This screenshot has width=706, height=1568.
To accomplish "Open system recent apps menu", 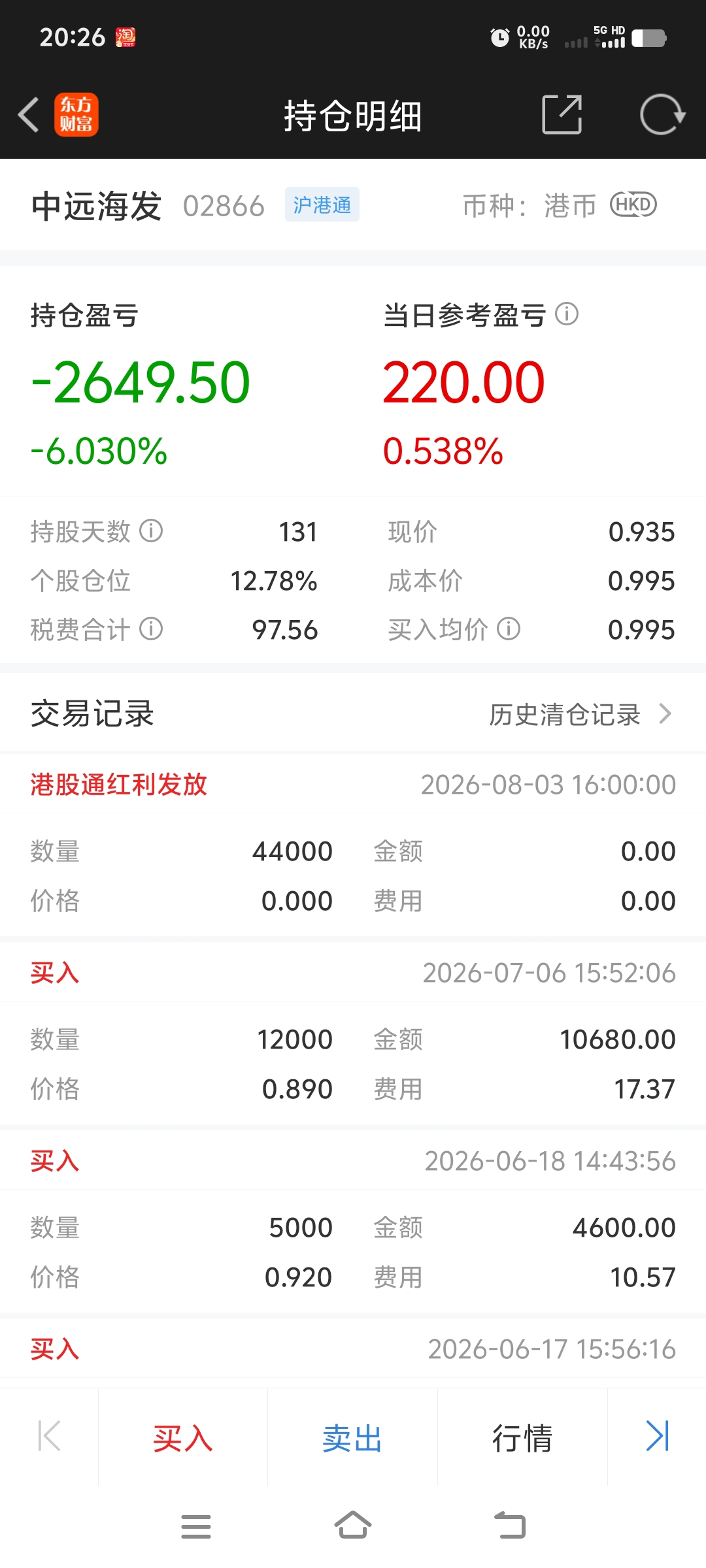I will tap(196, 1526).
